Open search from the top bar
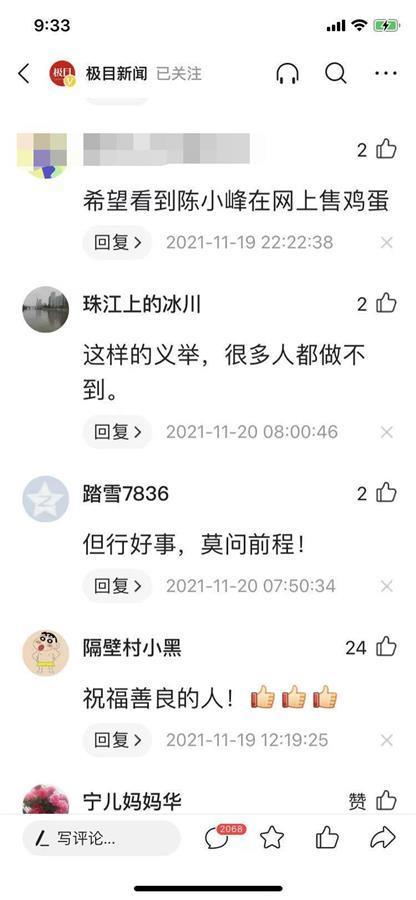This screenshot has width=416, height=900. click(x=336, y=73)
